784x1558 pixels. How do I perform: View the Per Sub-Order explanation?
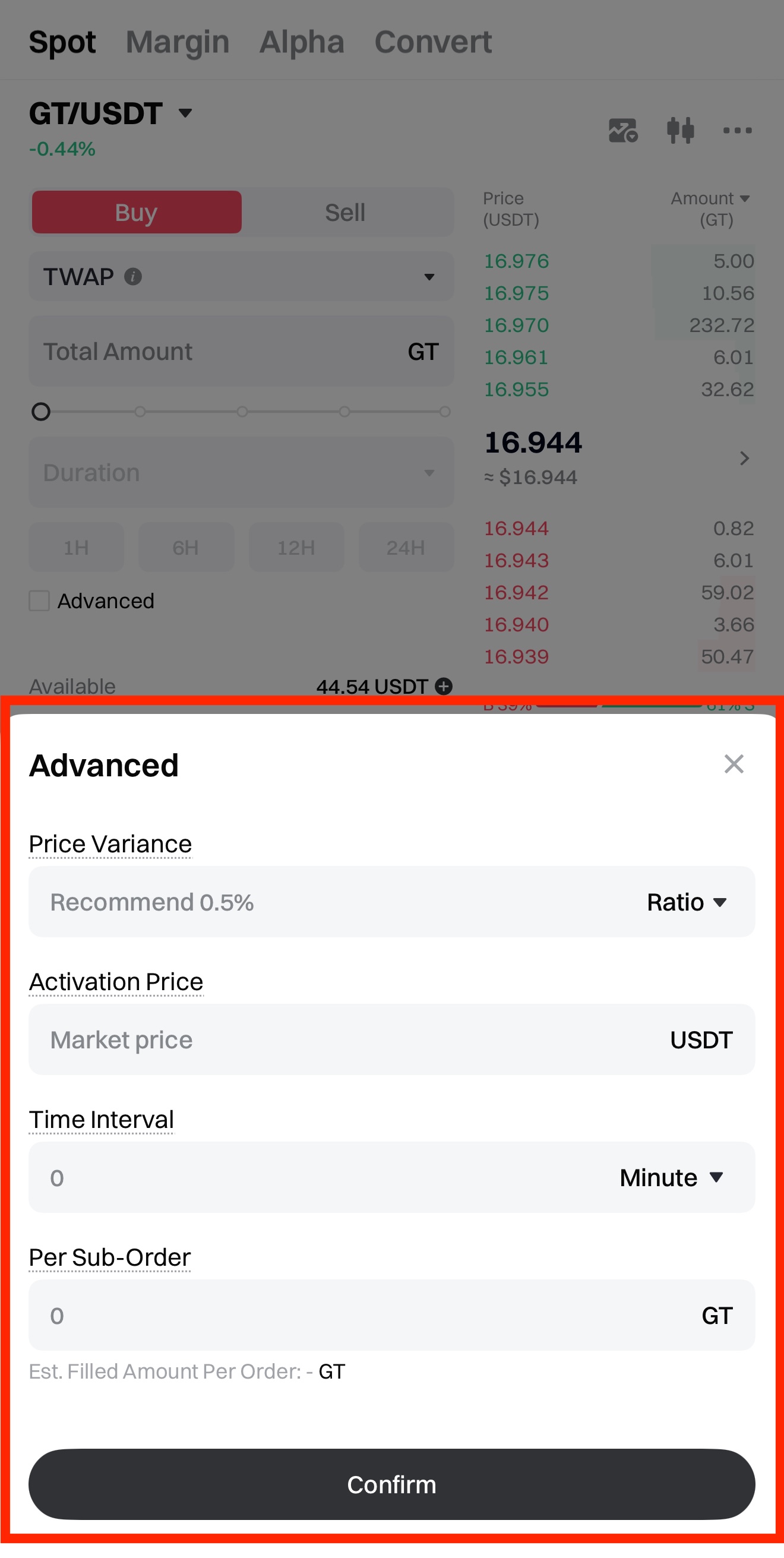pyautogui.click(x=110, y=1257)
